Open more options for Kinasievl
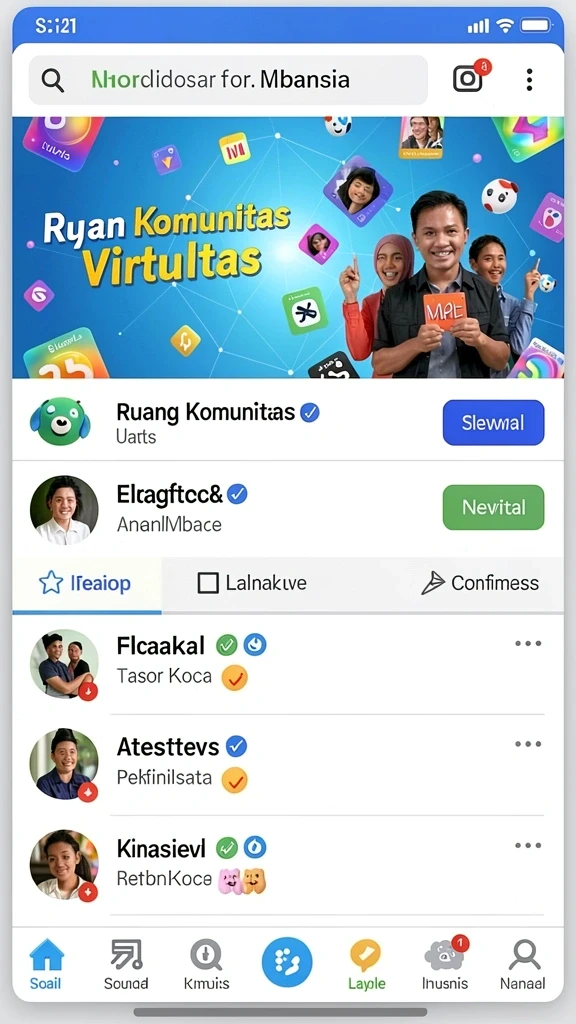 pyautogui.click(x=528, y=845)
